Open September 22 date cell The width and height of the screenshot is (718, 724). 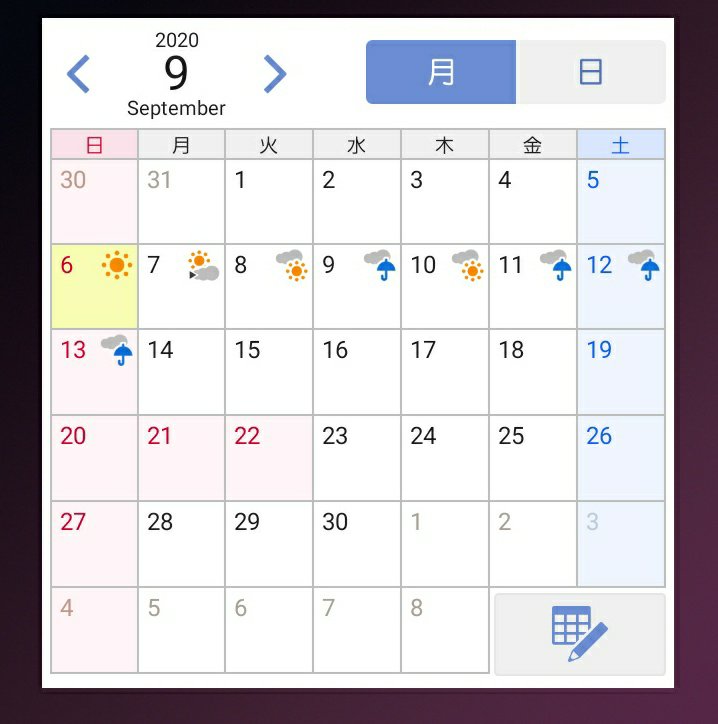coord(269,458)
